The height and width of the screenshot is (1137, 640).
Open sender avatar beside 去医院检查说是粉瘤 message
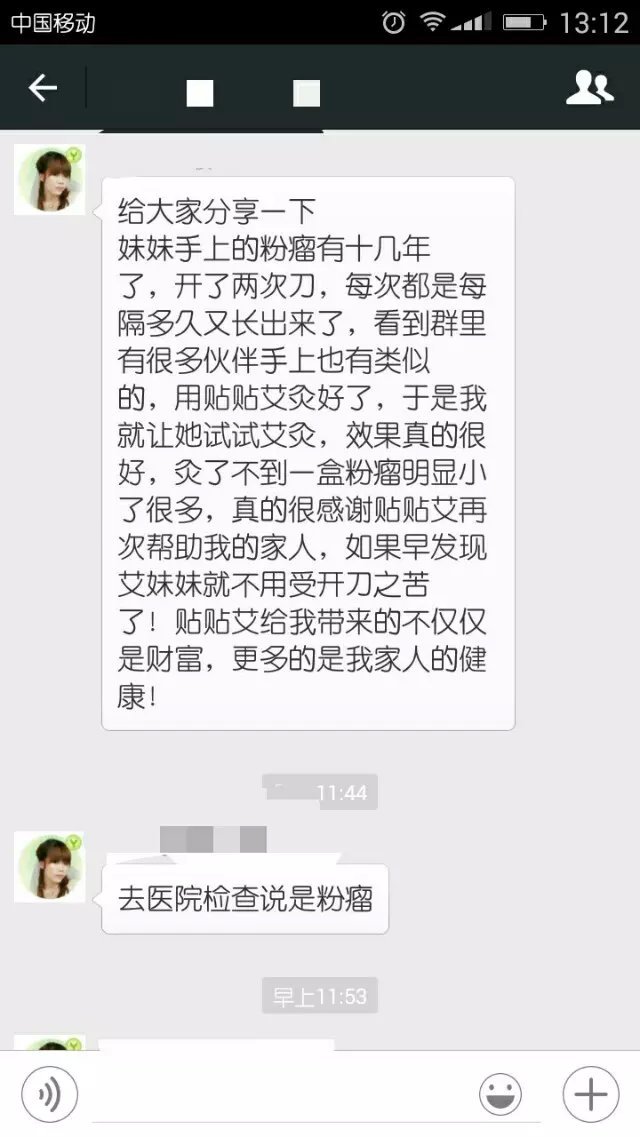(49, 866)
